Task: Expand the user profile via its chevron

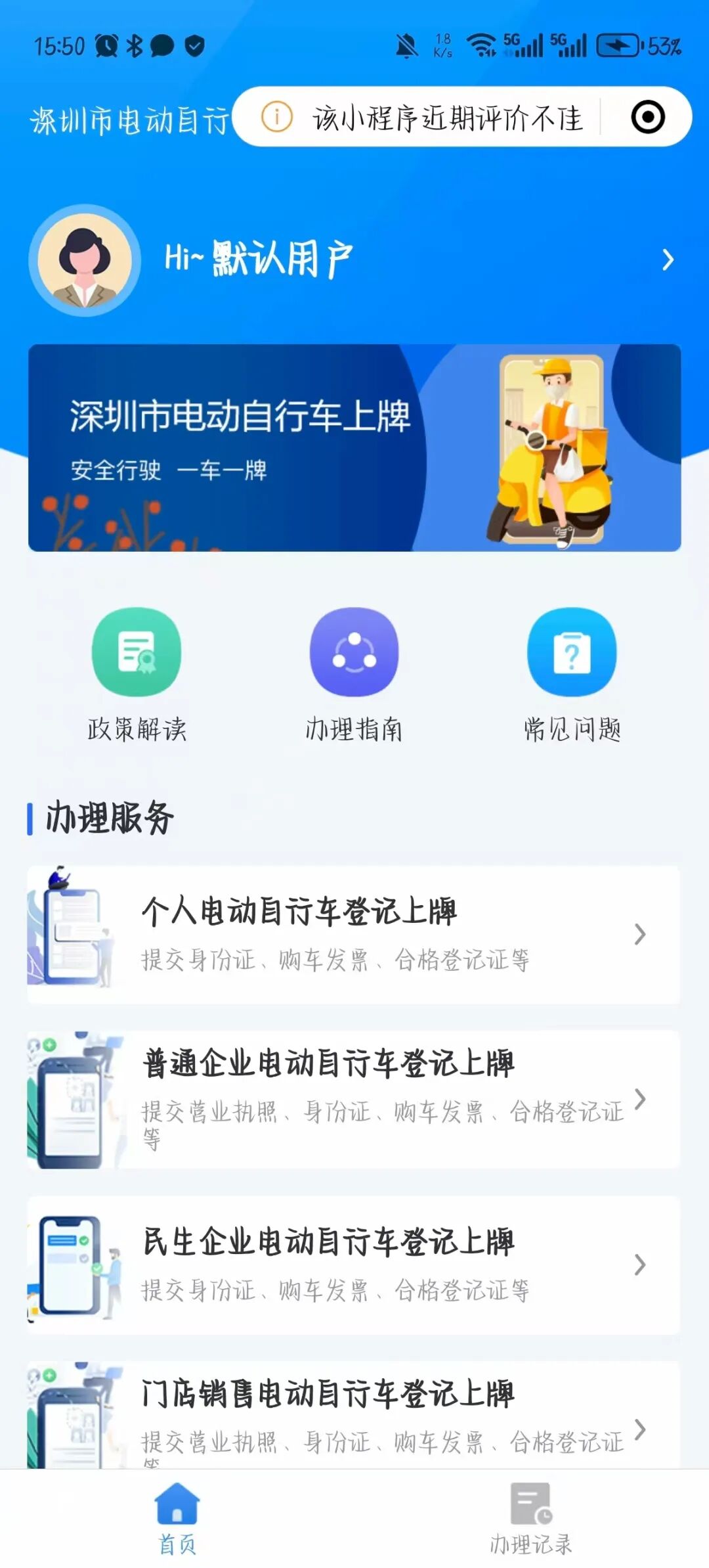Action: coord(668,259)
